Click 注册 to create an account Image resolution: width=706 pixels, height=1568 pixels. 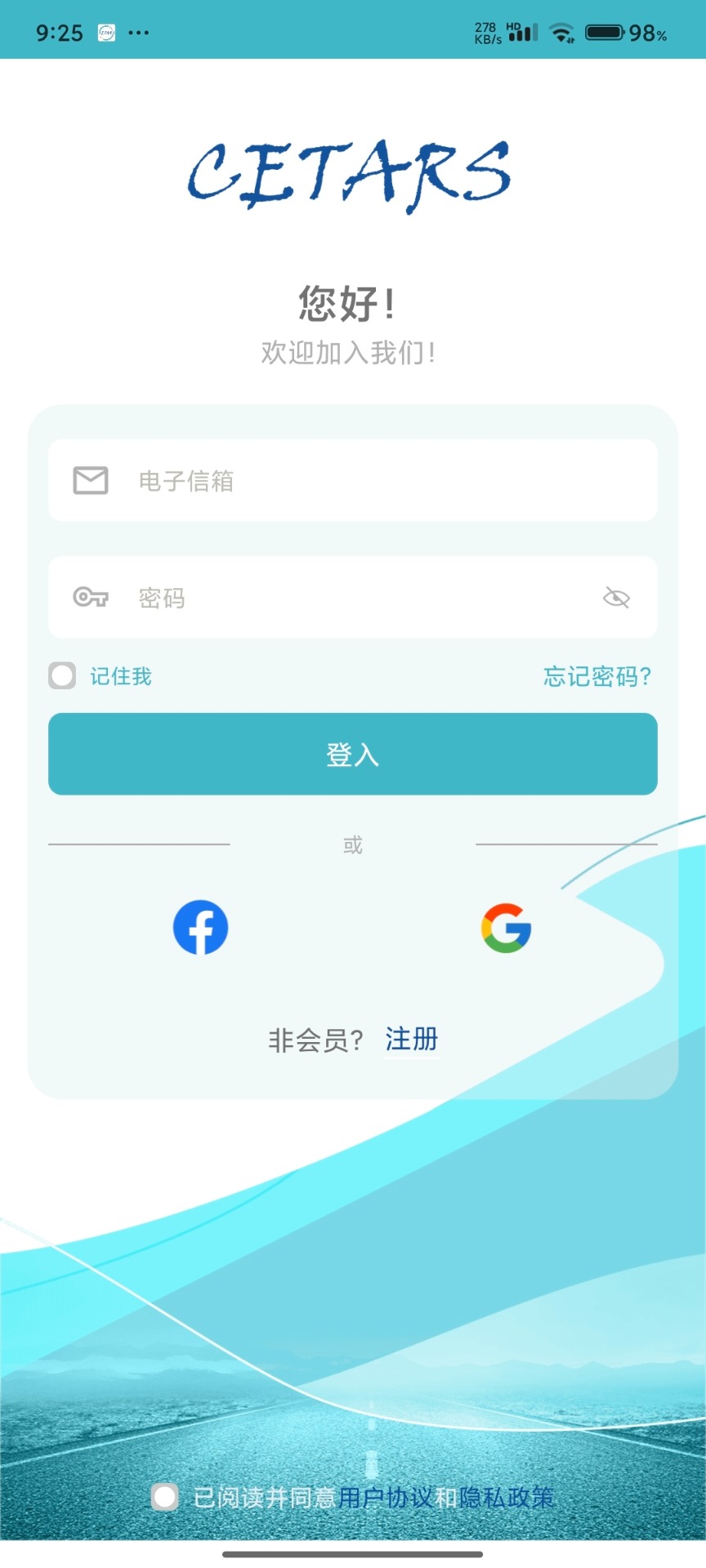pyautogui.click(x=412, y=1039)
